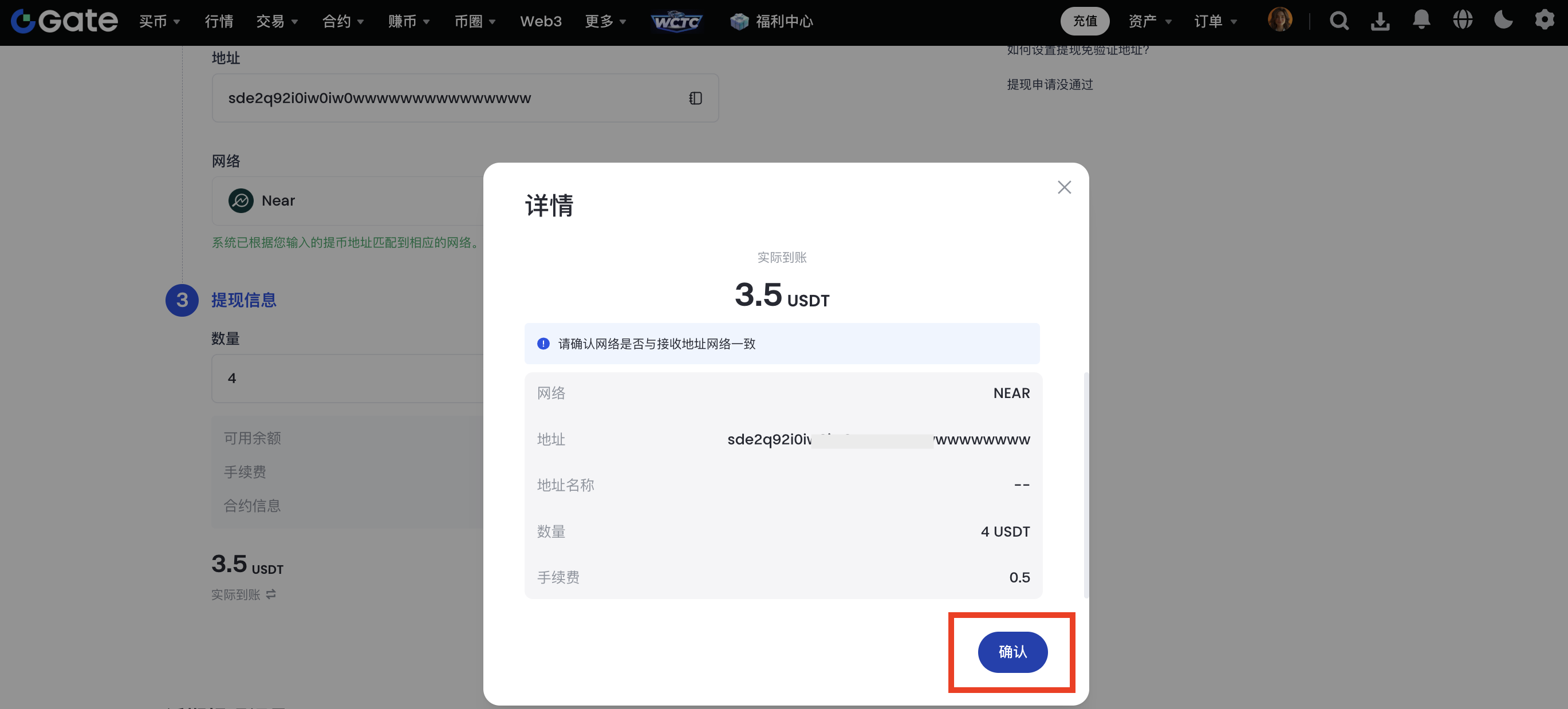1568x709 pixels.
Task: Open the search icon
Action: 1338,21
